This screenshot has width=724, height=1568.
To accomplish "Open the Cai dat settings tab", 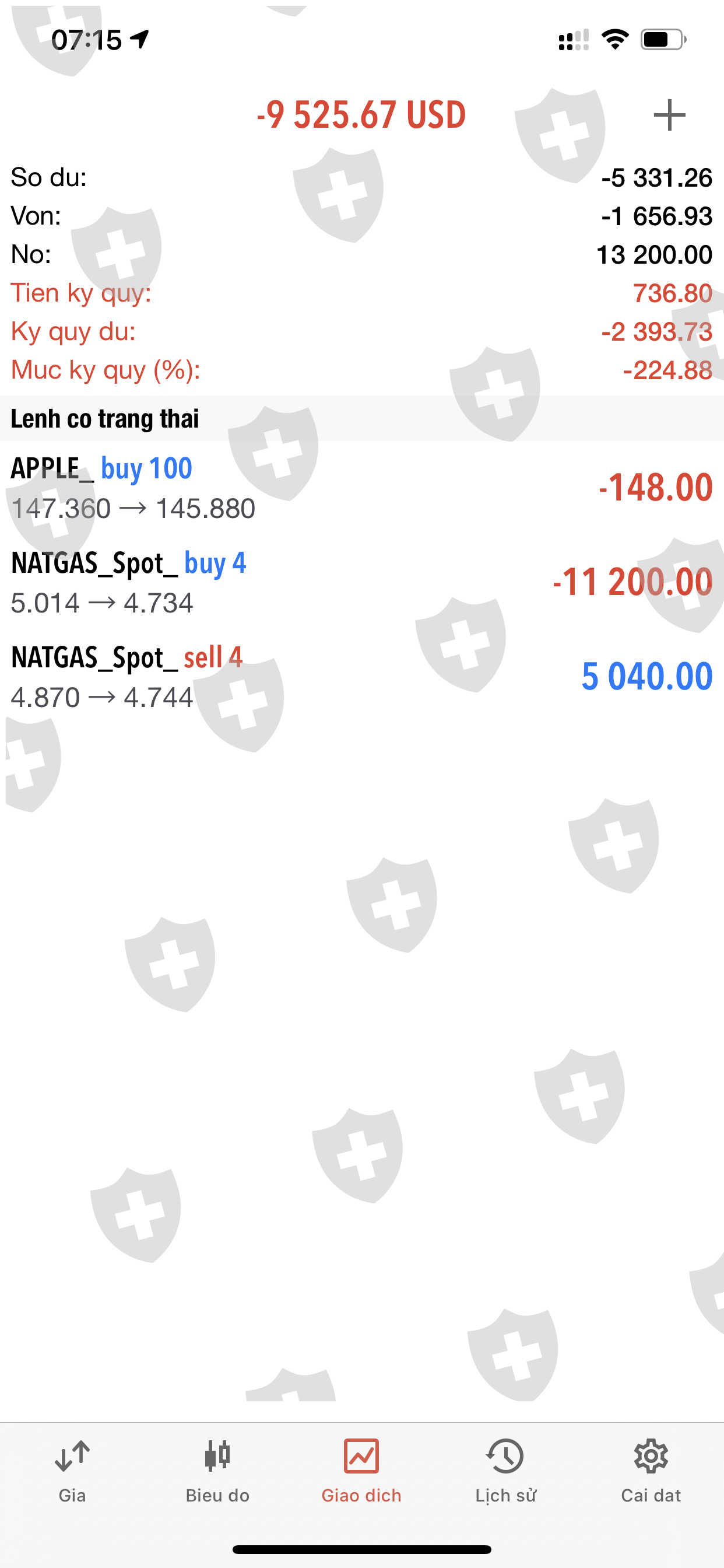I will [x=651, y=1471].
